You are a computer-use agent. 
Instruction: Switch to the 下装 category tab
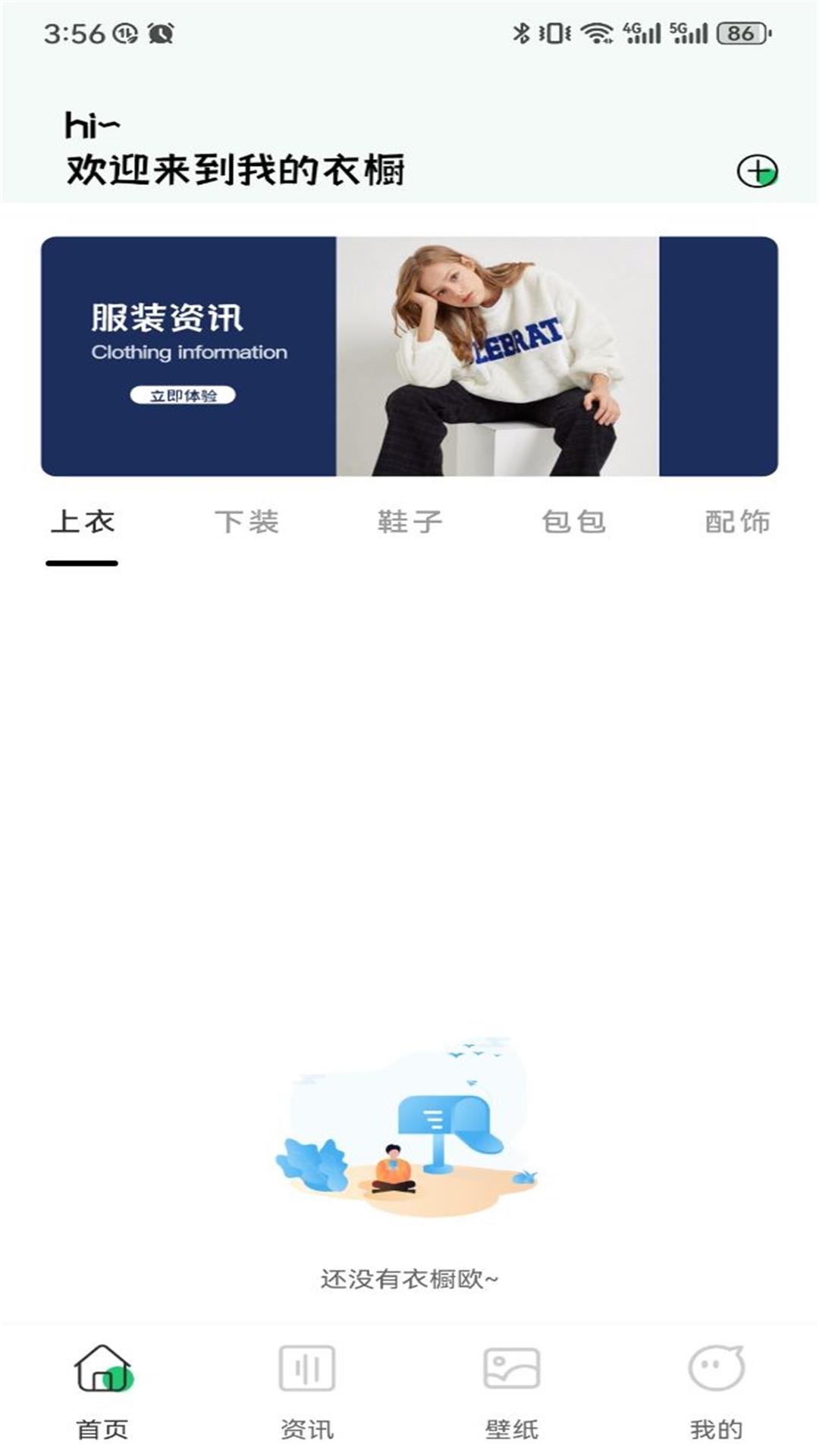[x=246, y=522]
